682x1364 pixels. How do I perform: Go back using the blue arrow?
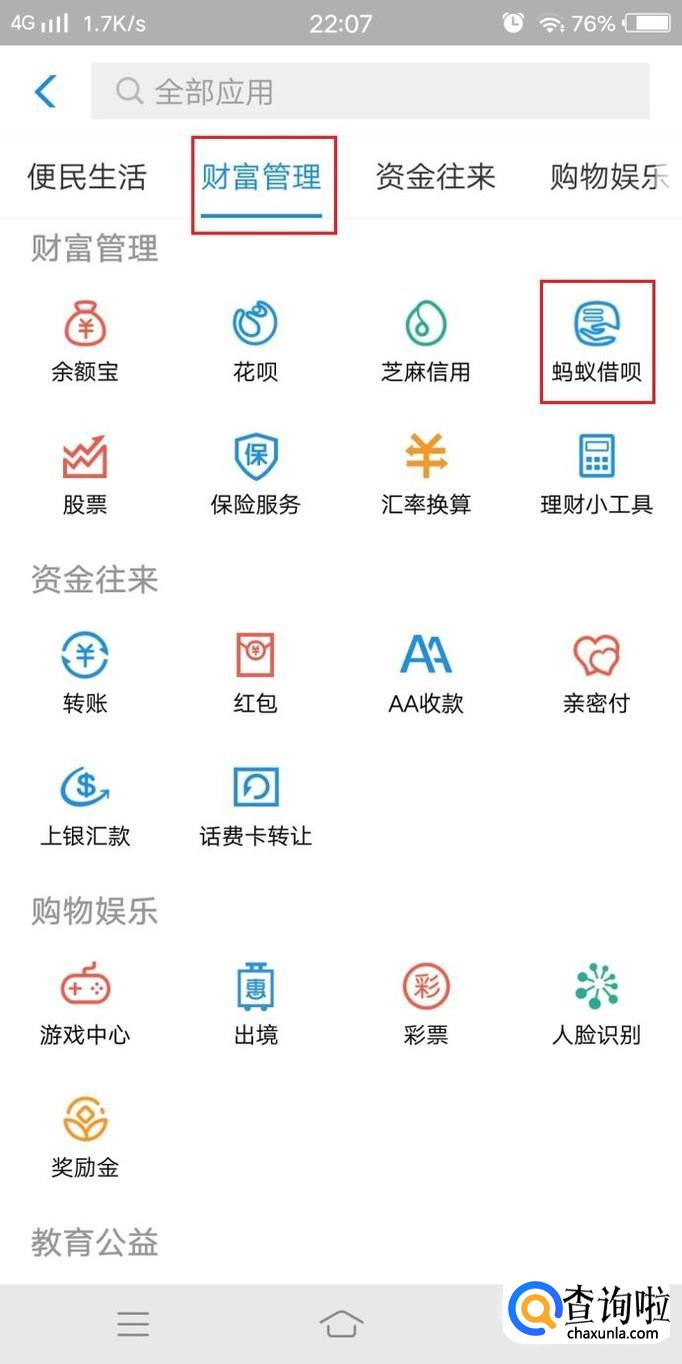pos(46,92)
